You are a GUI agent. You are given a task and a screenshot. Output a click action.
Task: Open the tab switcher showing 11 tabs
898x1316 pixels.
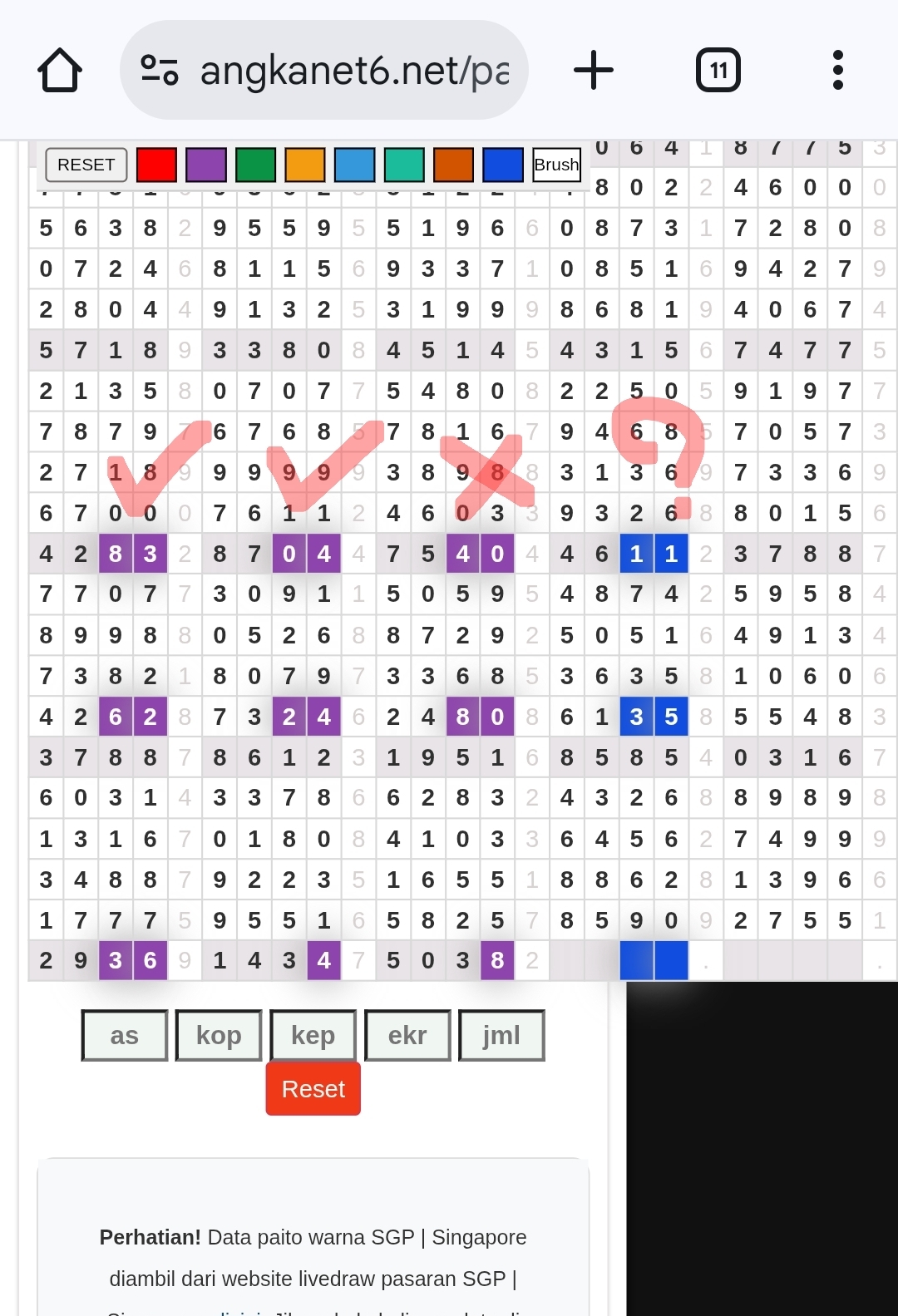coord(718,71)
